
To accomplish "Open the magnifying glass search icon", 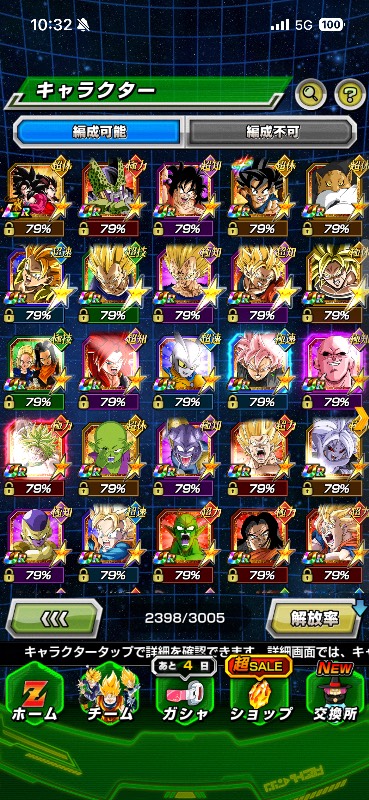I will (311, 93).
